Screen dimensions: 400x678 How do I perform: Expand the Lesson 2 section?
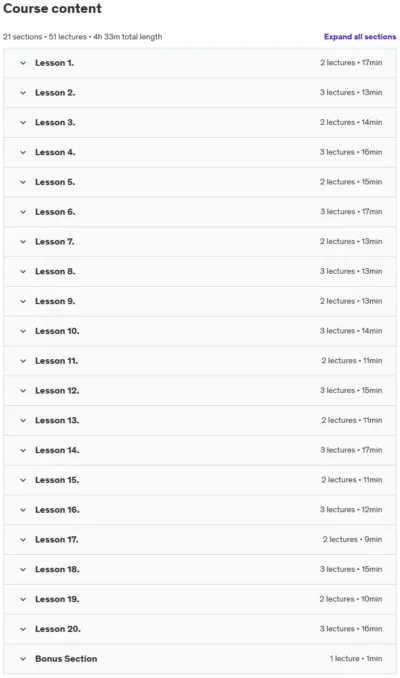[200, 93]
